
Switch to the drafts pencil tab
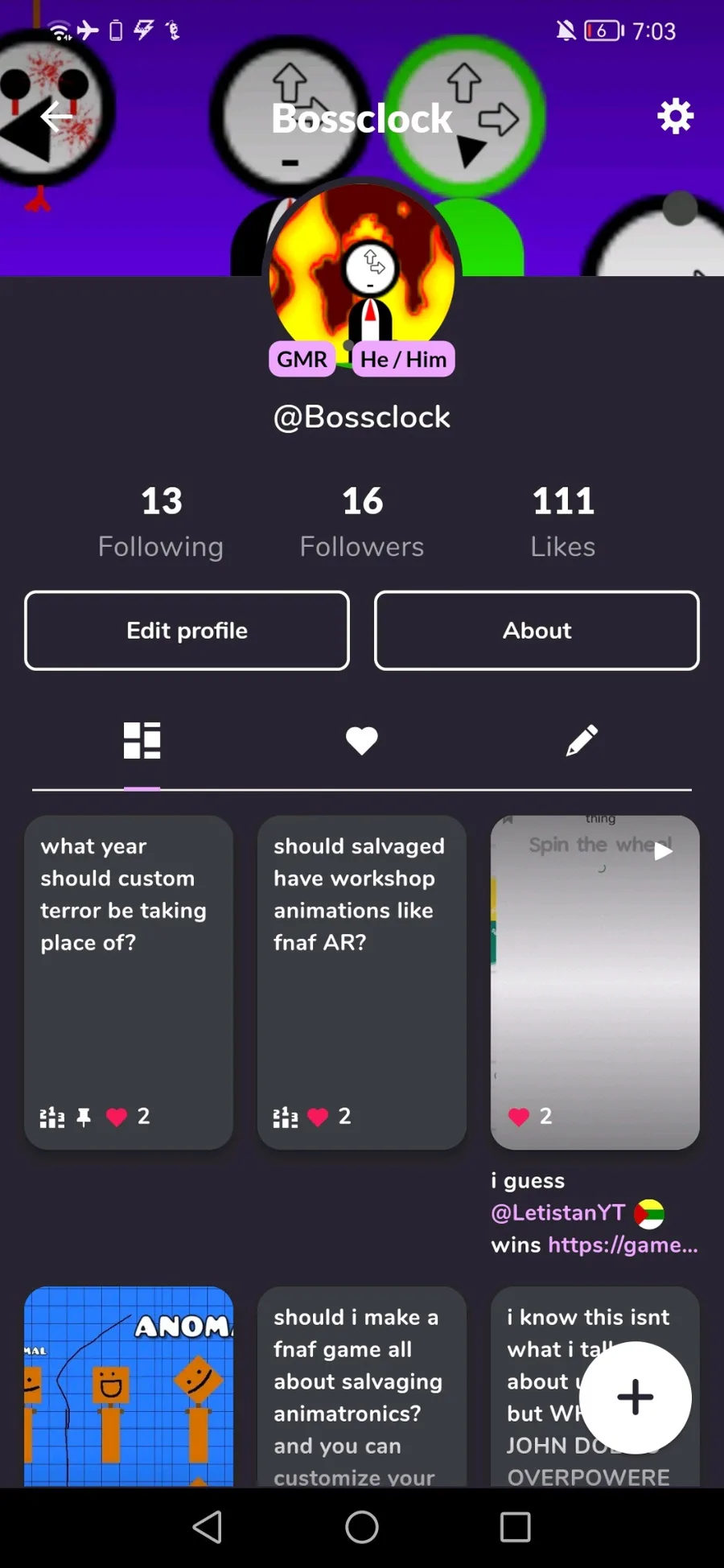(582, 740)
